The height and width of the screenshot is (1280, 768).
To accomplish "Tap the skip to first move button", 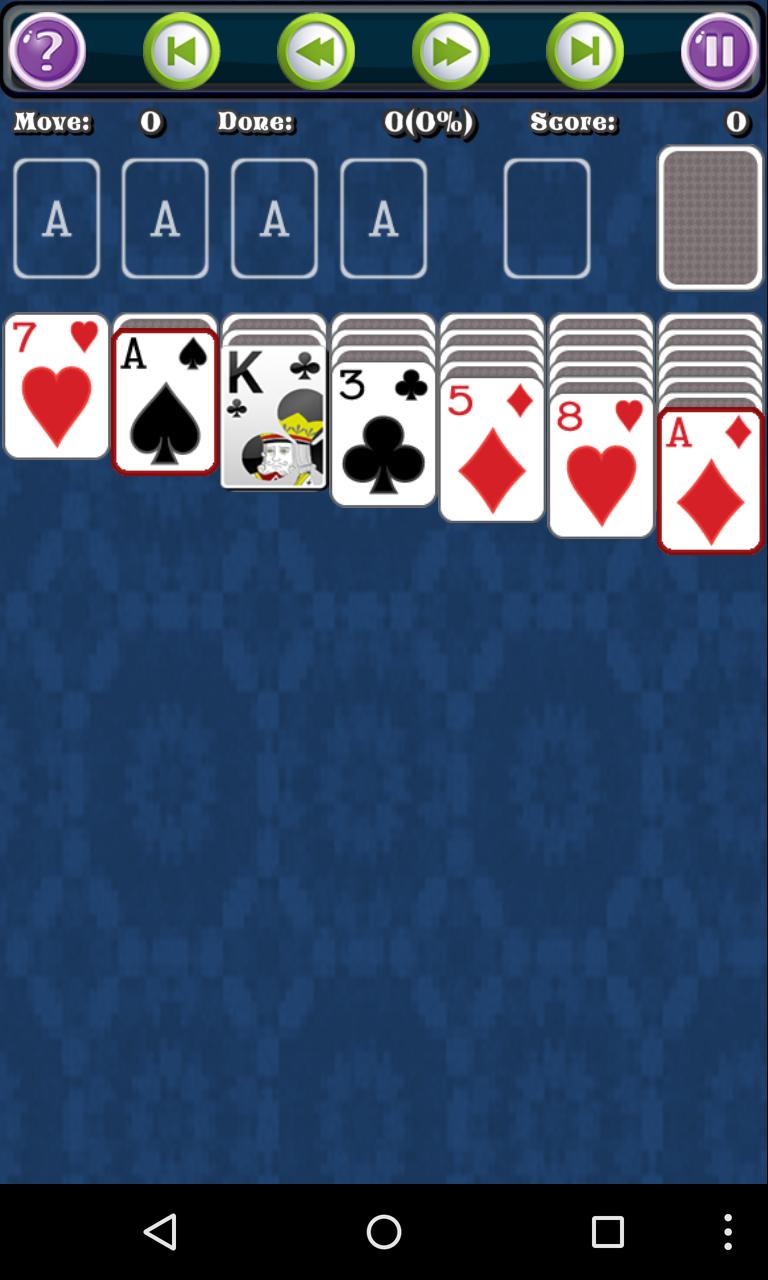I will click(x=181, y=51).
